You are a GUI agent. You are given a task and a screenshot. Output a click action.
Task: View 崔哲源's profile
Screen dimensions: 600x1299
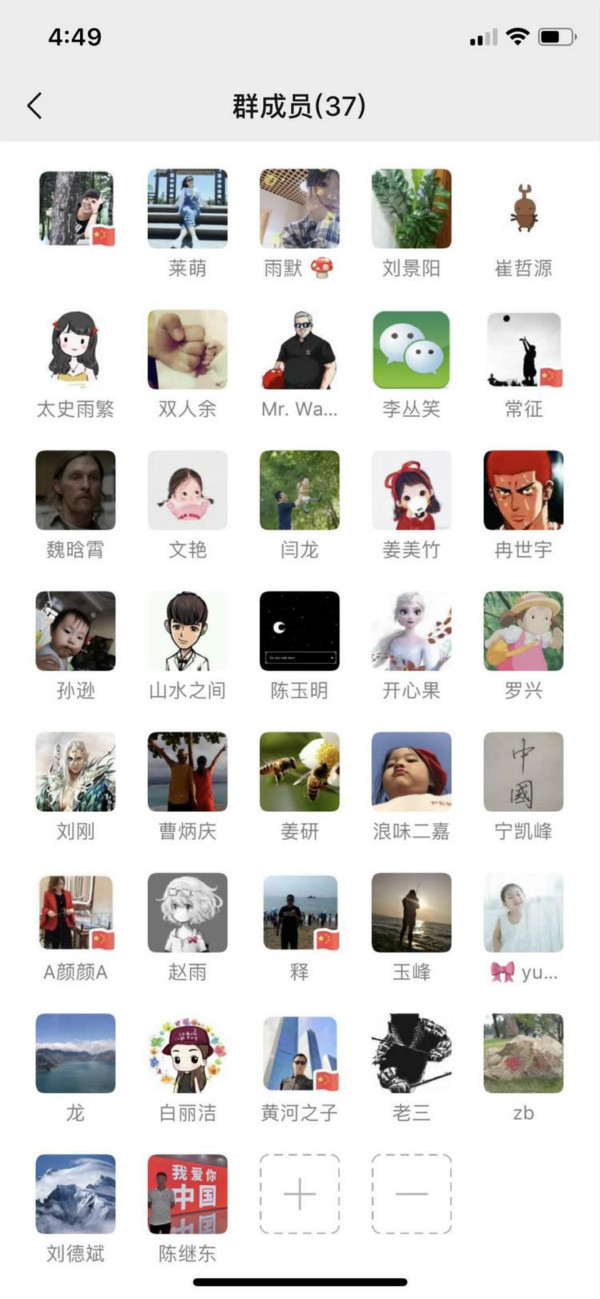[x=523, y=208]
